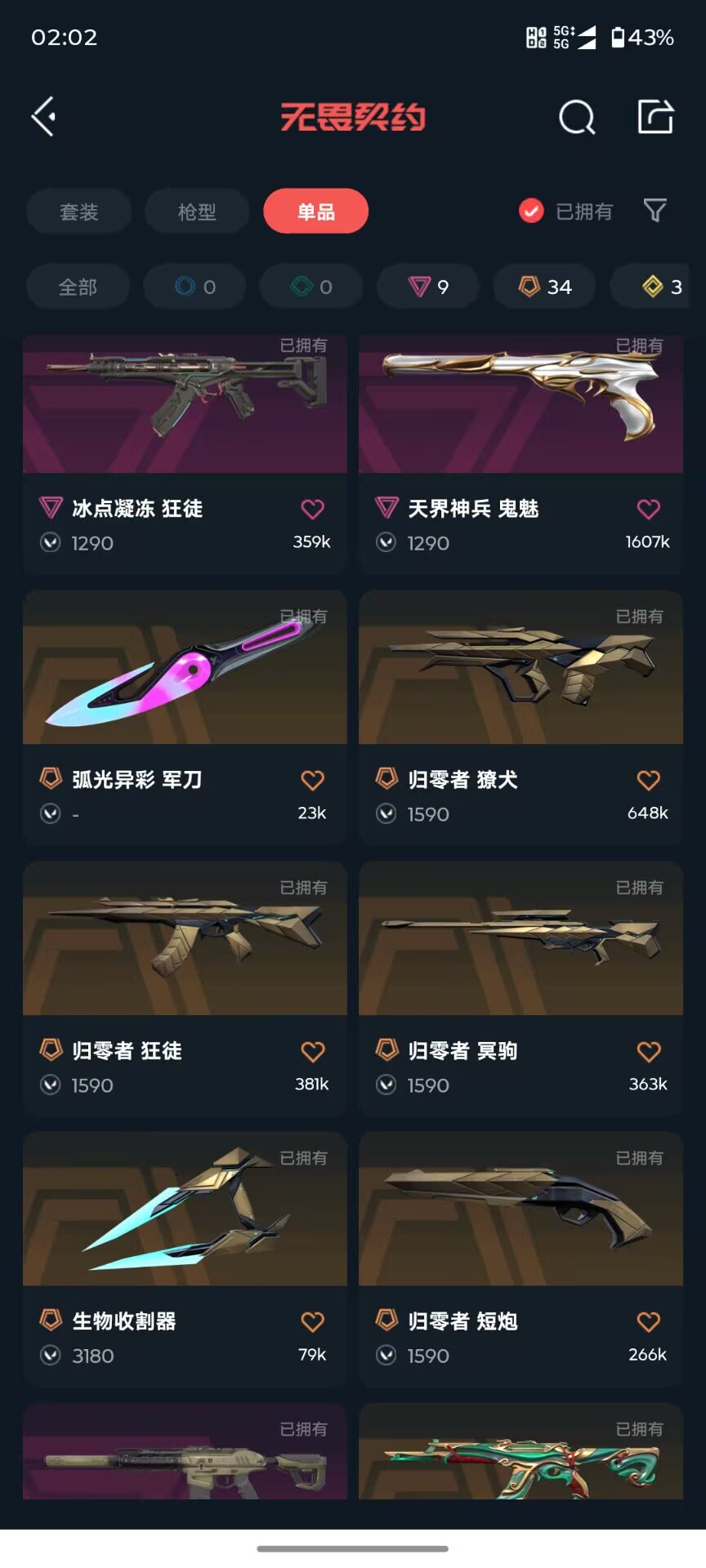Open the 归零者 短炮 skin card
Screen dimensions: 706x1568
coord(521,1259)
